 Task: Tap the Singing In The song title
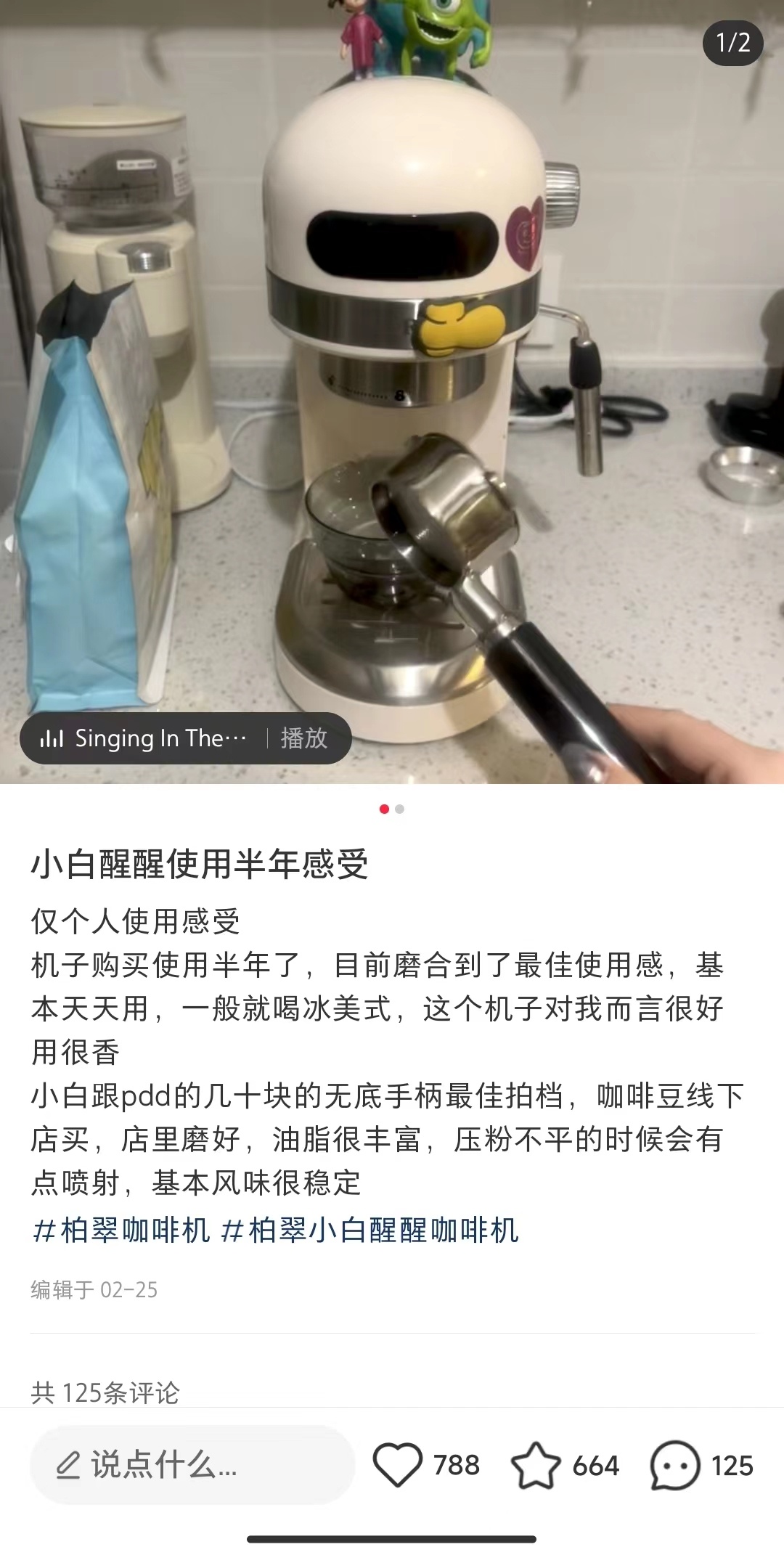coord(160,738)
